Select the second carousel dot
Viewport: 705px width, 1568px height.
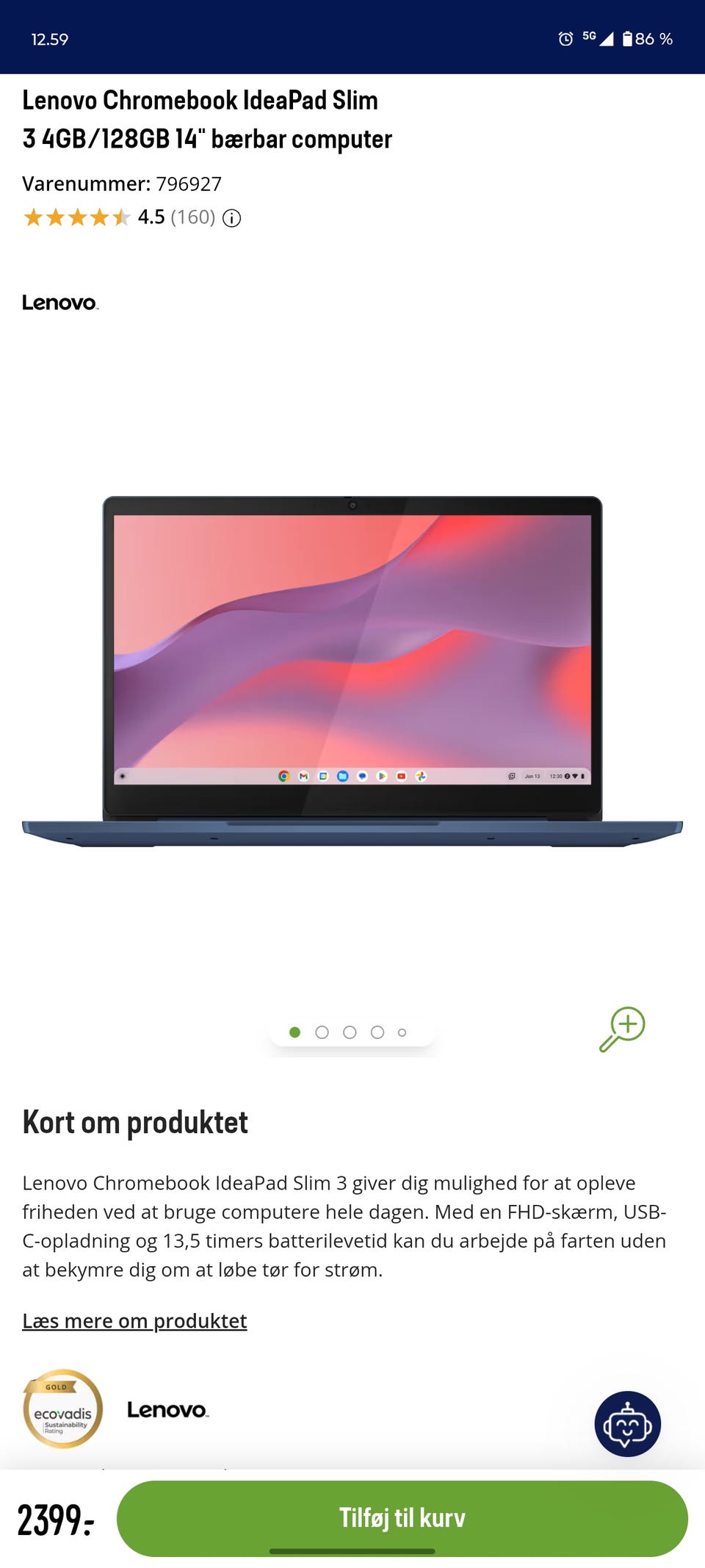[322, 1032]
